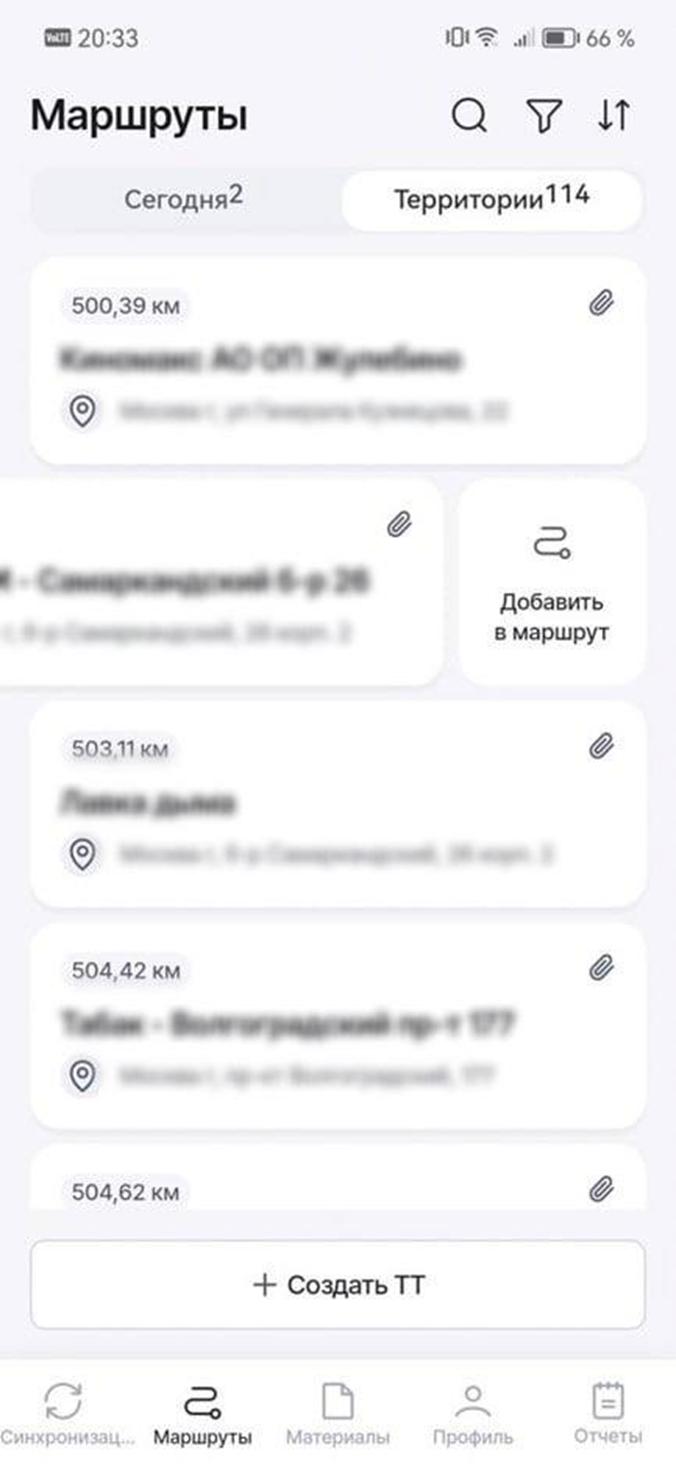Open the sort arrows icon
Screen dimensions: 676x1465
point(614,116)
